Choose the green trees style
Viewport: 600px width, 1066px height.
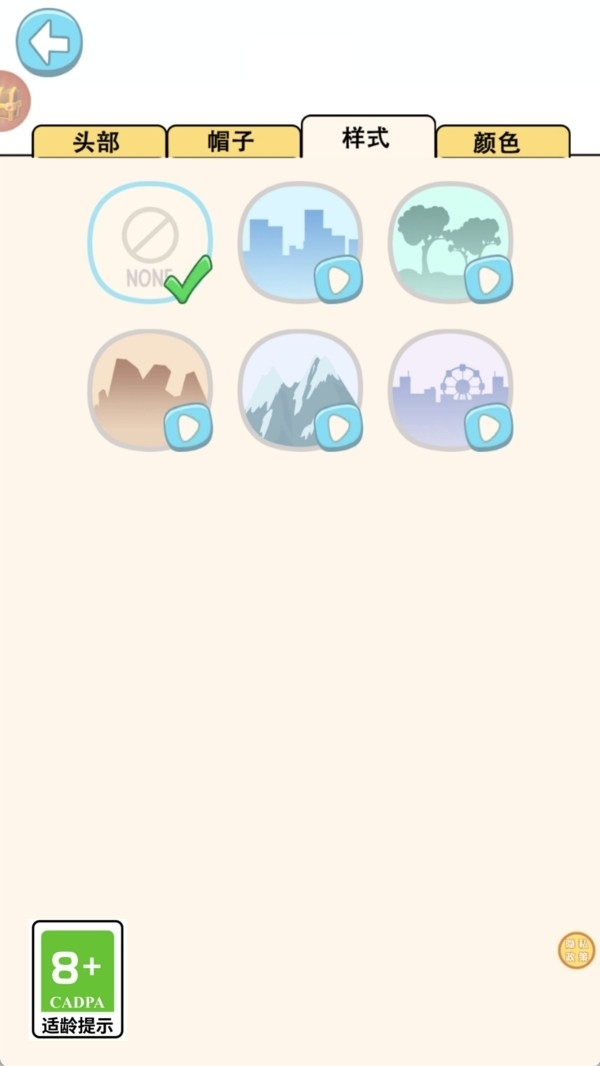click(450, 243)
